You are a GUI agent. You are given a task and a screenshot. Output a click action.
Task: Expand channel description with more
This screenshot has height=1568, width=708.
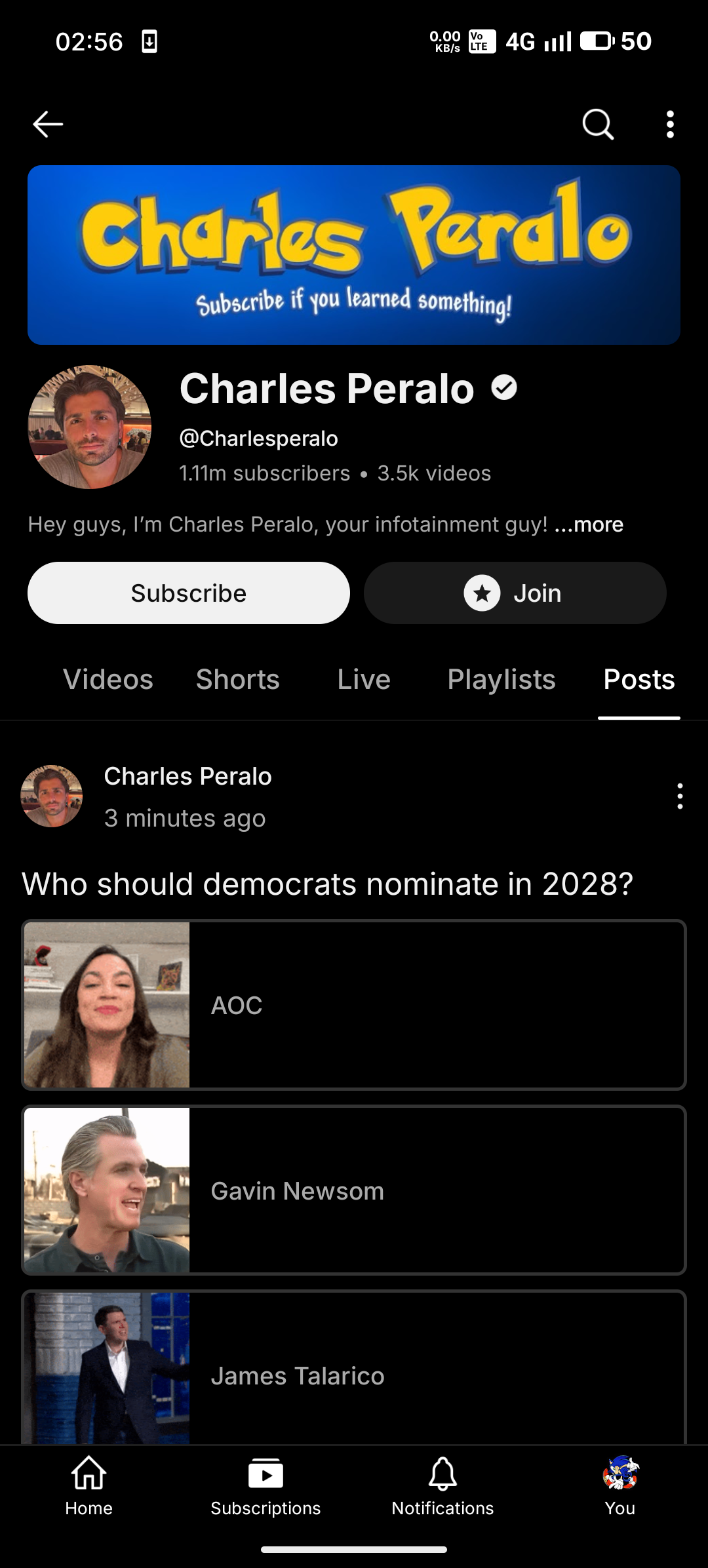(589, 524)
